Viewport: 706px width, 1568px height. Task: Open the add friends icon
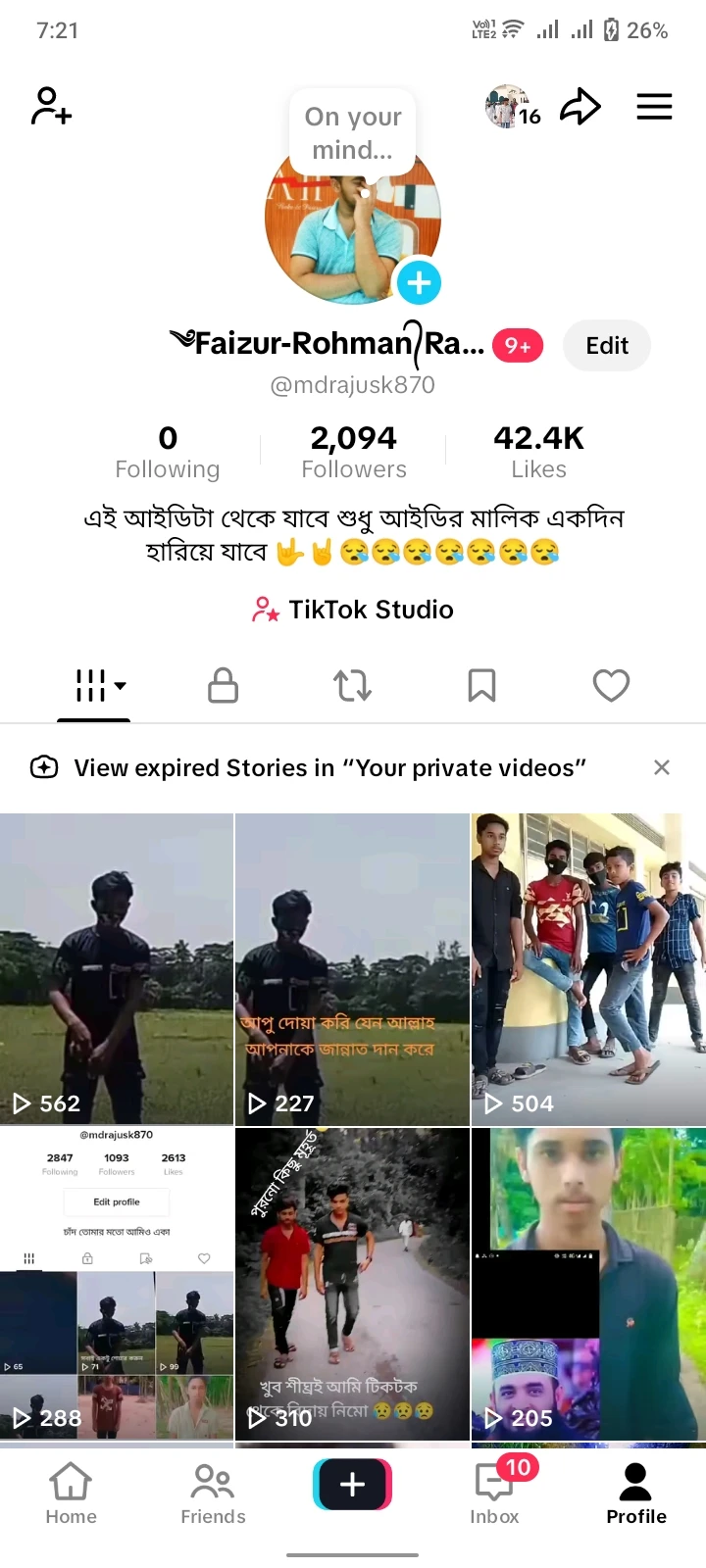(51, 106)
